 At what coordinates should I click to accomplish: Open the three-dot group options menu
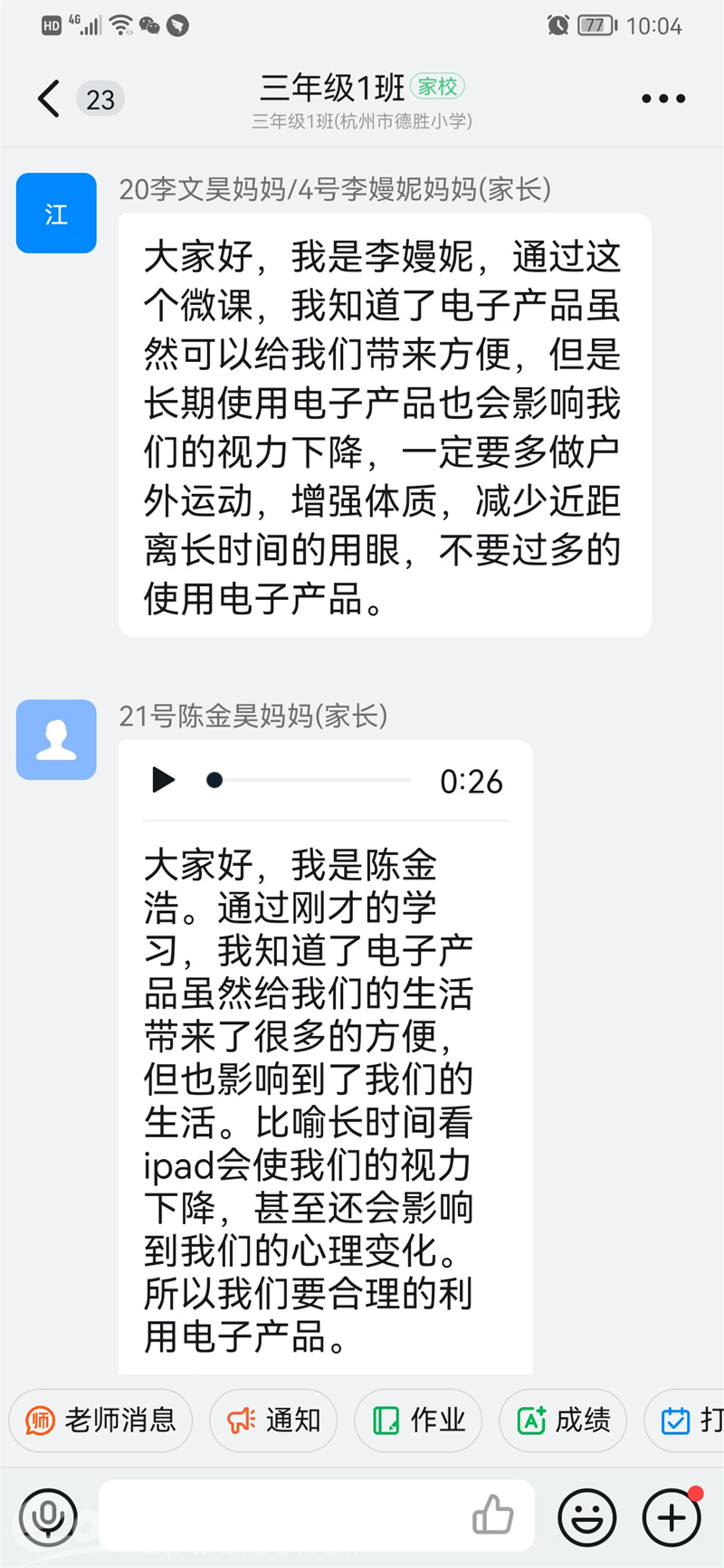(663, 99)
